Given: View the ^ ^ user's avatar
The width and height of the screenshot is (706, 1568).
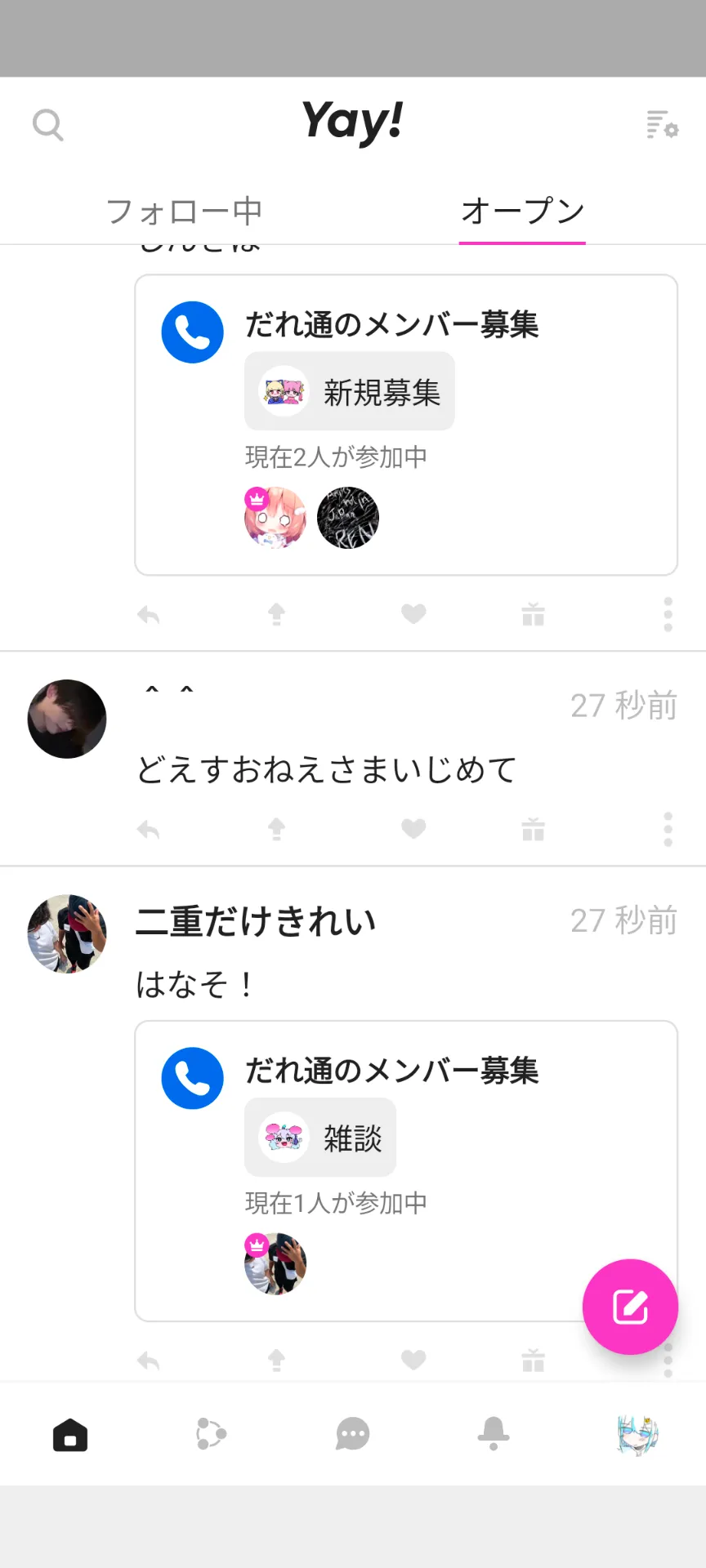Looking at the screenshot, I should (x=67, y=719).
